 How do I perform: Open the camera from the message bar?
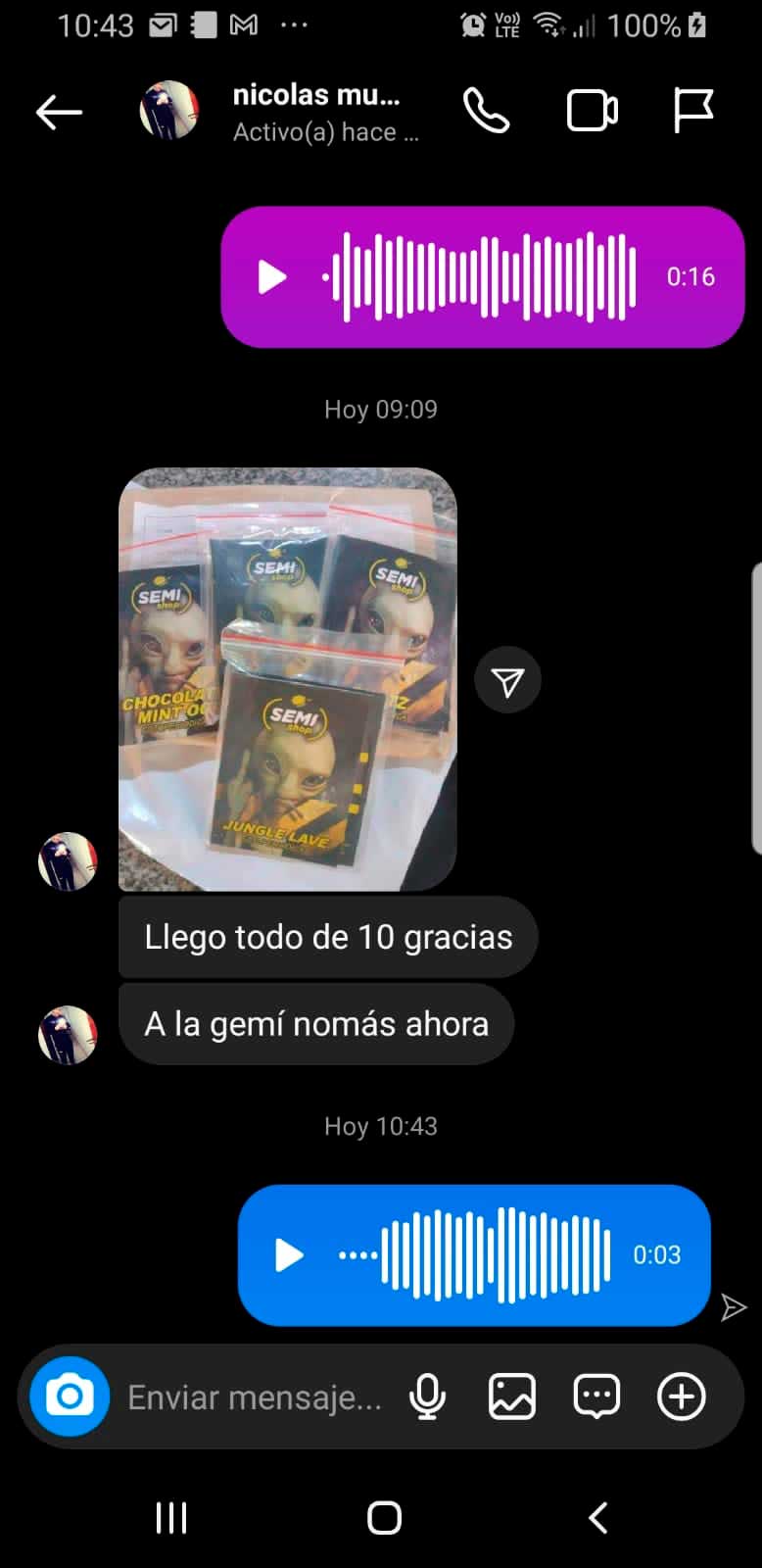[x=67, y=1396]
